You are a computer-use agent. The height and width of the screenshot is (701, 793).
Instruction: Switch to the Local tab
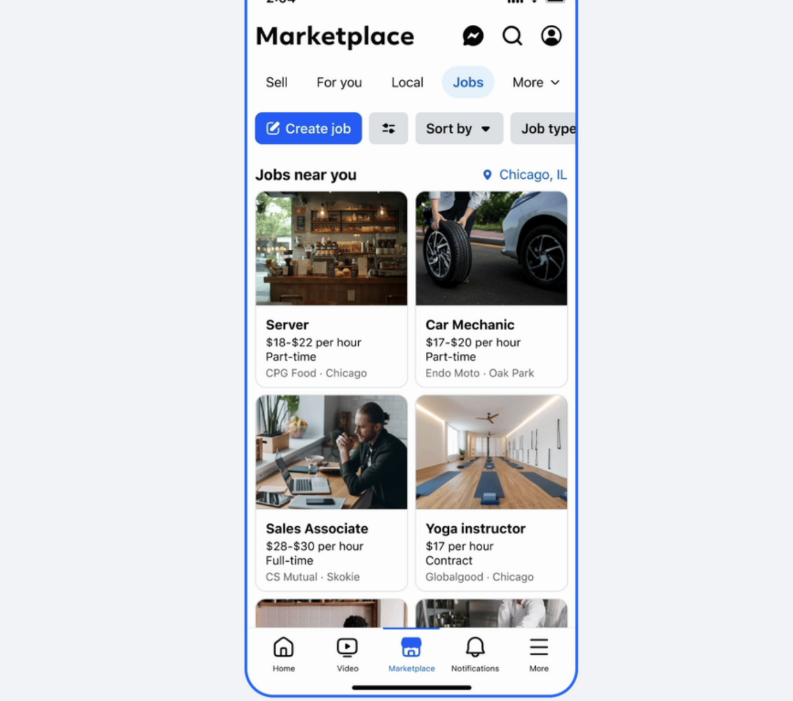pyautogui.click(x=407, y=82)
